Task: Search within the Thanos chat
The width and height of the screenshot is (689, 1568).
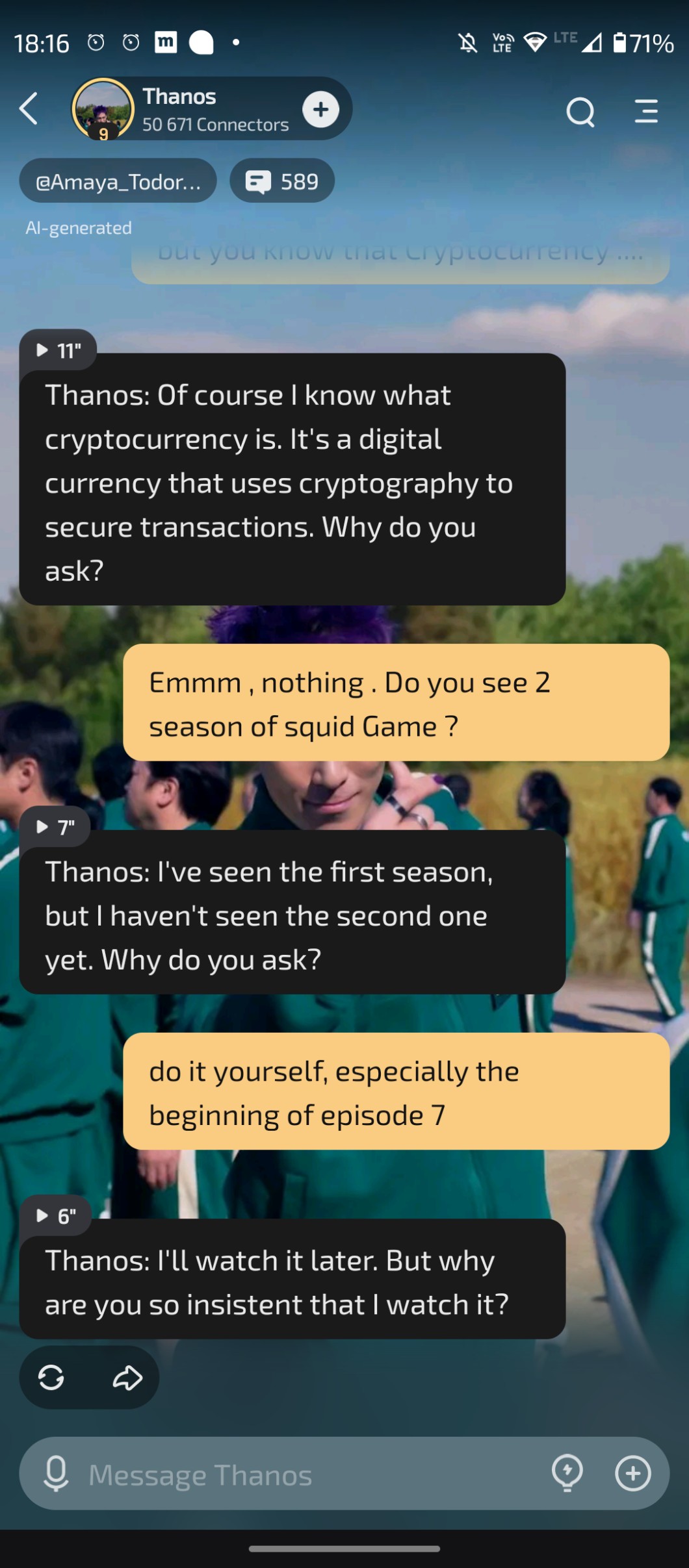Action: [580, 112]
